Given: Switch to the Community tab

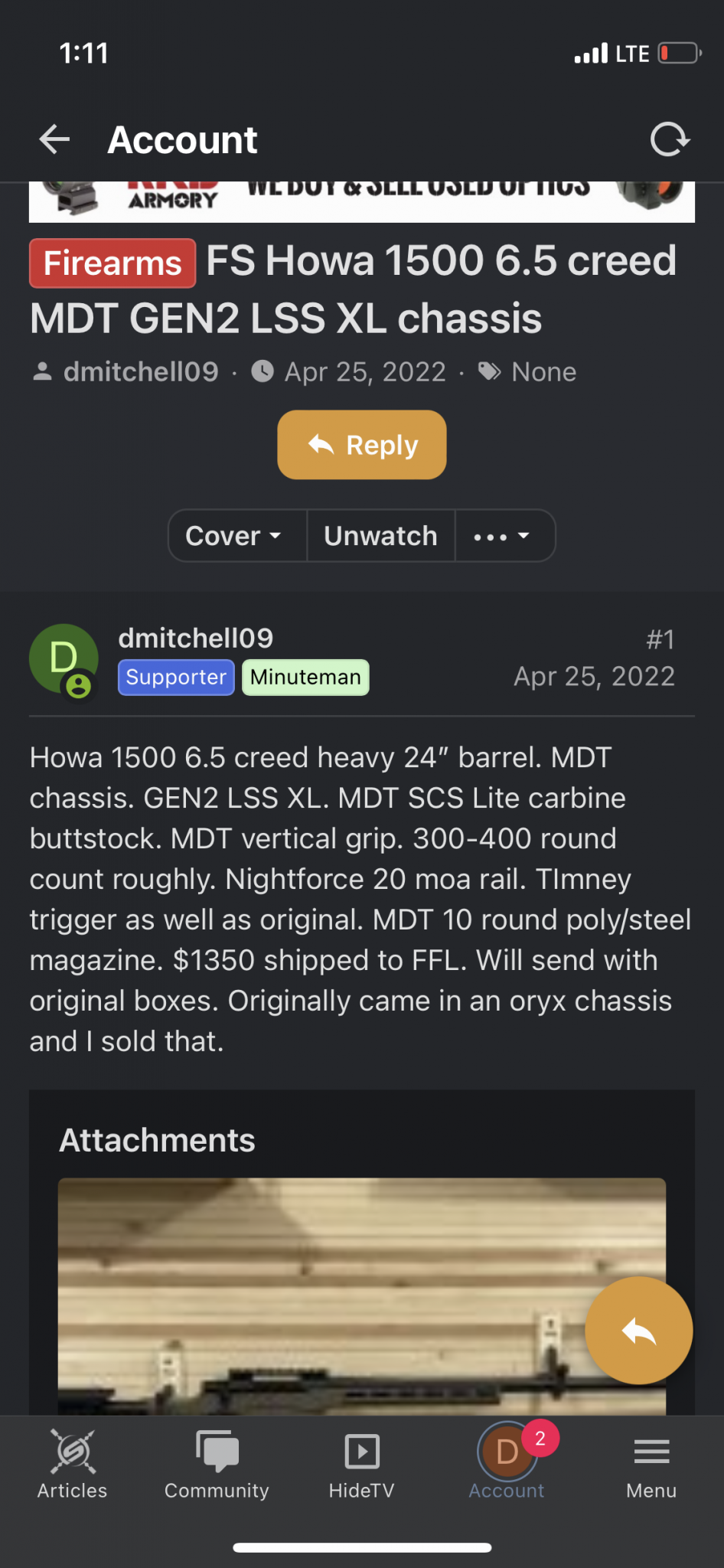Looking at the screenshot, I should click(217, 1464).
